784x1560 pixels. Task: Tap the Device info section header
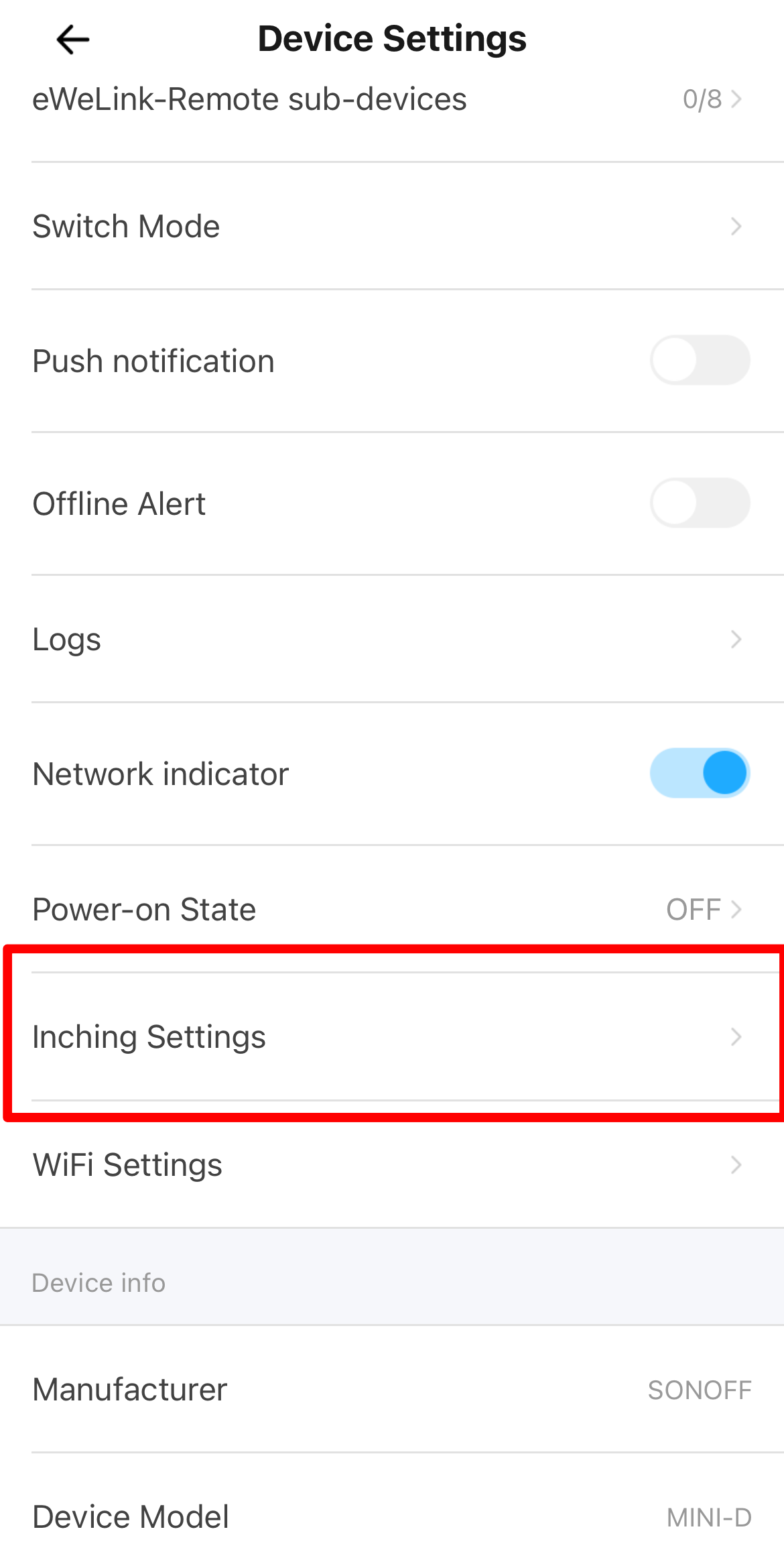coord(99,1282)
